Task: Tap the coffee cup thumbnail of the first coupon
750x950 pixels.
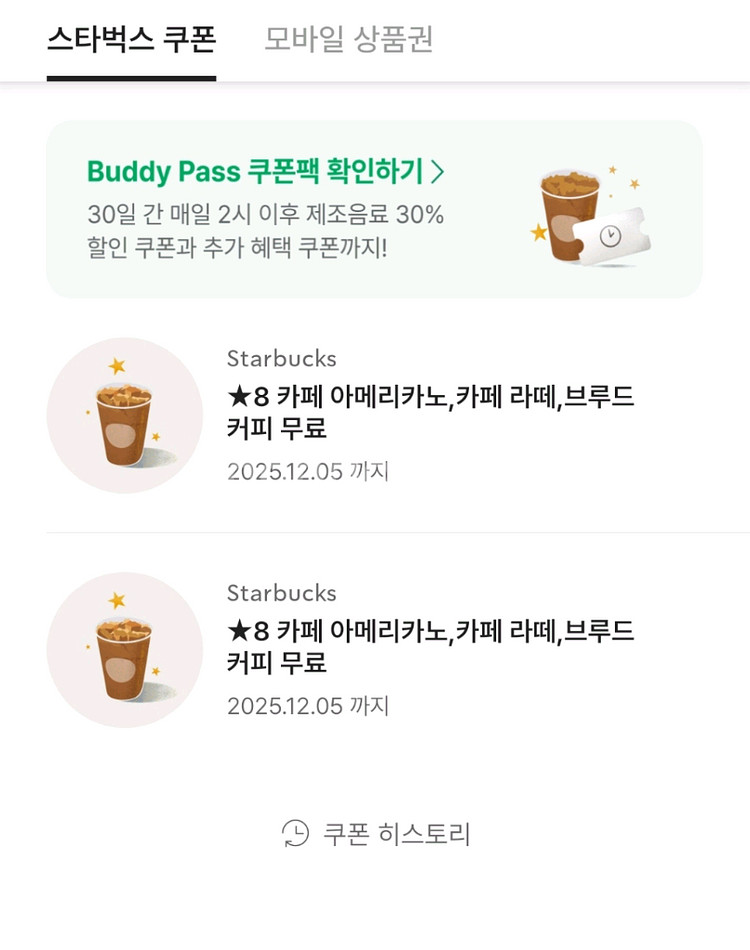Action: 125,417
